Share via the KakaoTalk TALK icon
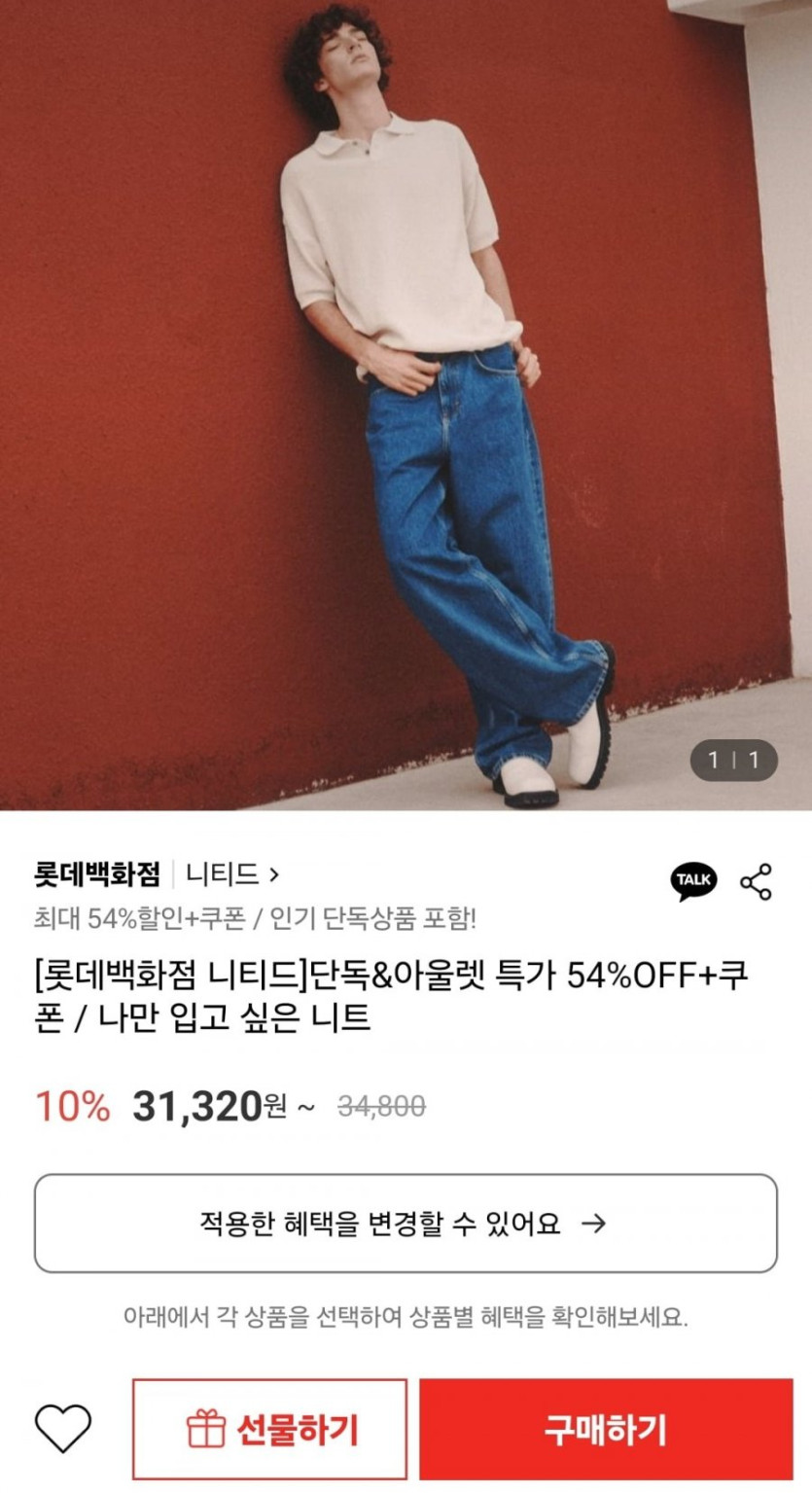 pos(693,881)
